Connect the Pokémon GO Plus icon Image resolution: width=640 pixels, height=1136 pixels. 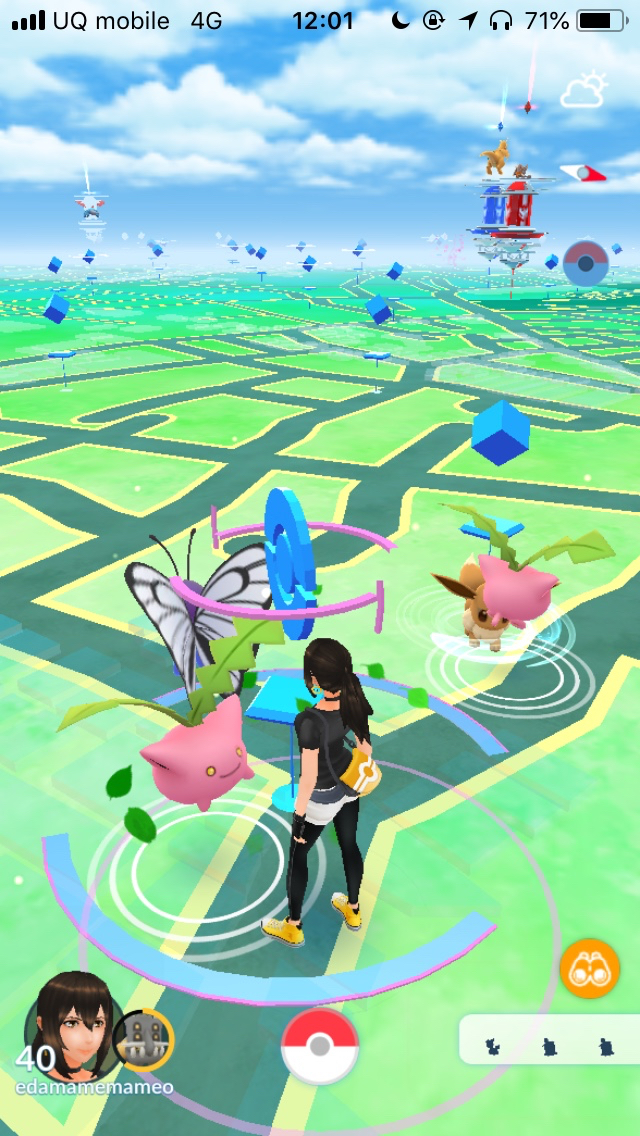(x=585, y=263)
